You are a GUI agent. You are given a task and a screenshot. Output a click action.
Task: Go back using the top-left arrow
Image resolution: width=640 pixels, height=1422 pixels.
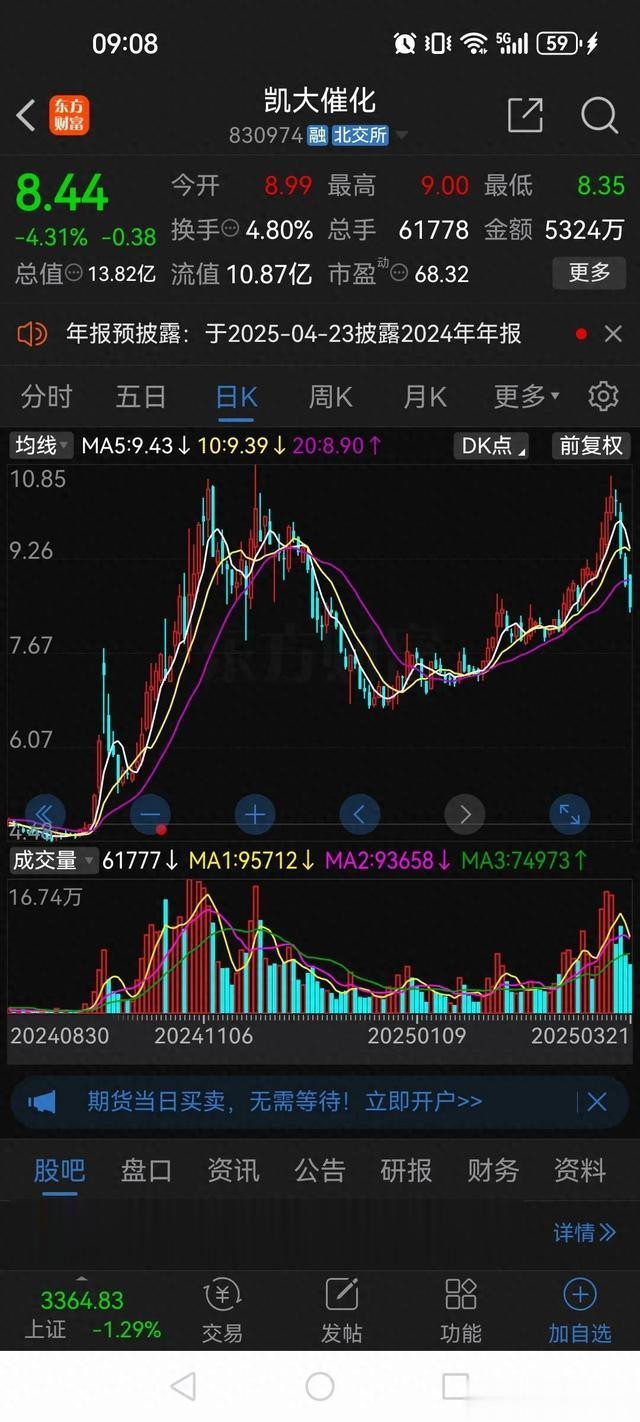(x=27, y=115)
